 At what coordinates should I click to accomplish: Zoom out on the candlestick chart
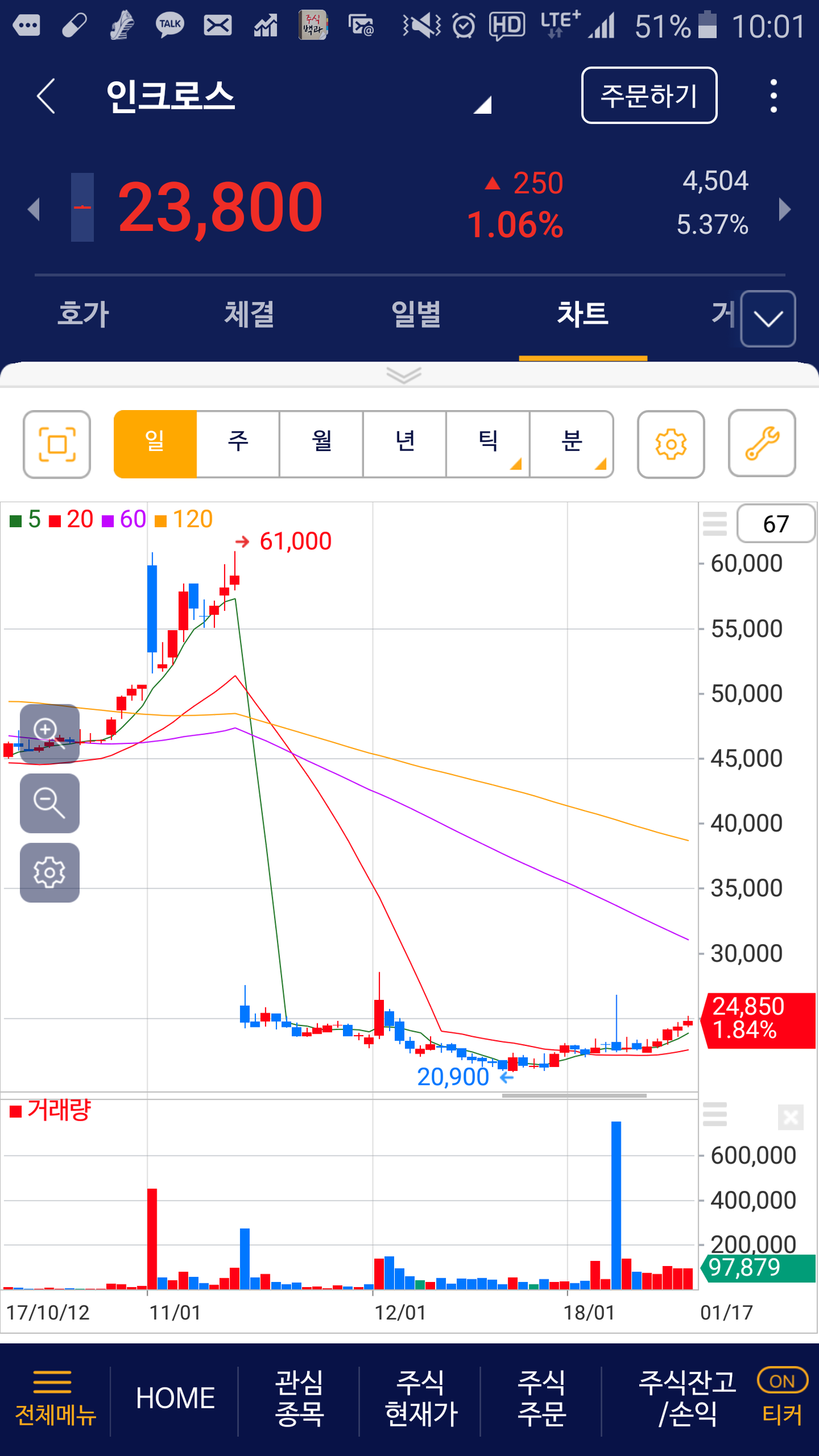49,803
